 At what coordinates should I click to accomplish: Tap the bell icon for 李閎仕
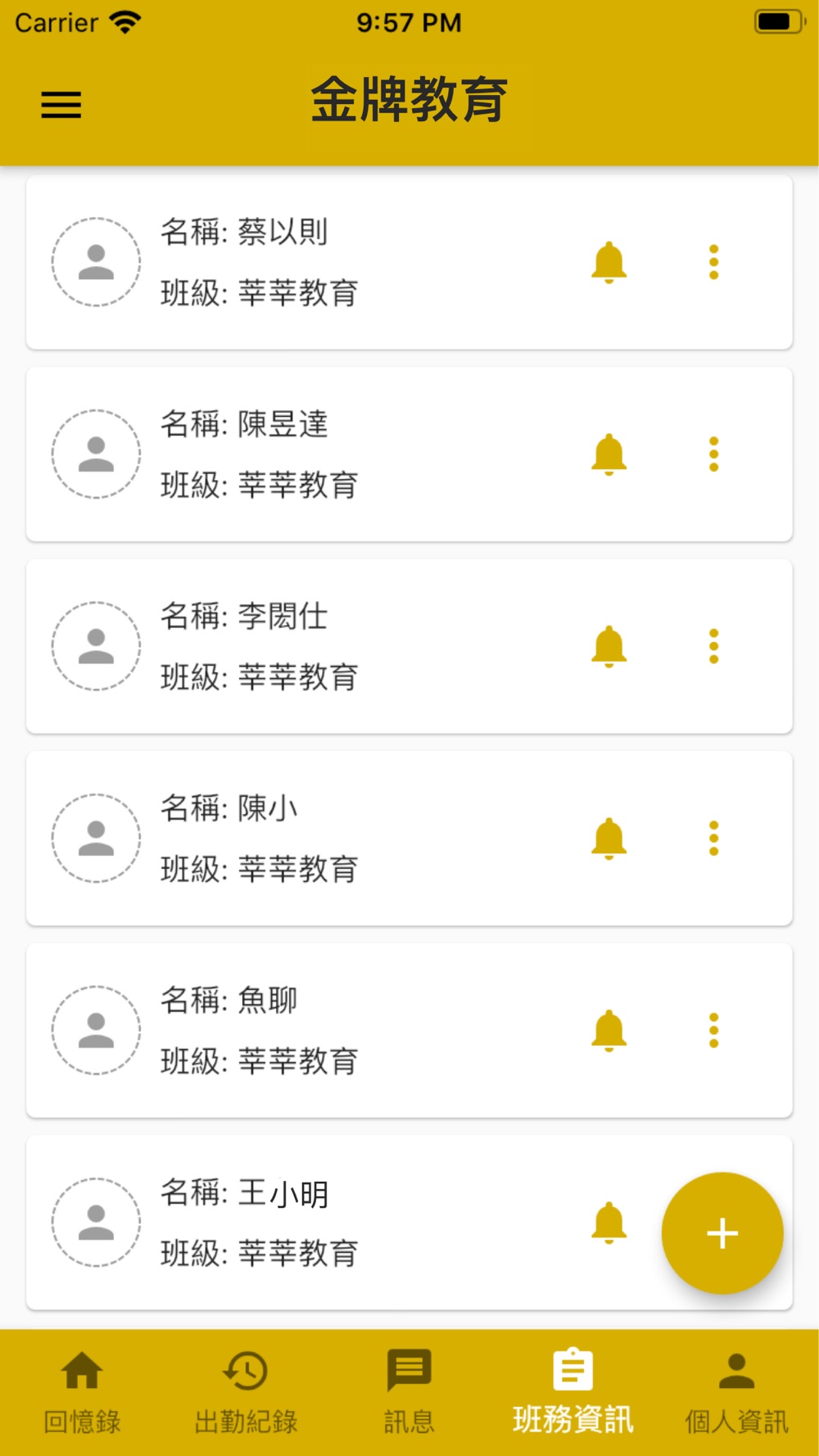pyautogui.click(x=609, y=646)
